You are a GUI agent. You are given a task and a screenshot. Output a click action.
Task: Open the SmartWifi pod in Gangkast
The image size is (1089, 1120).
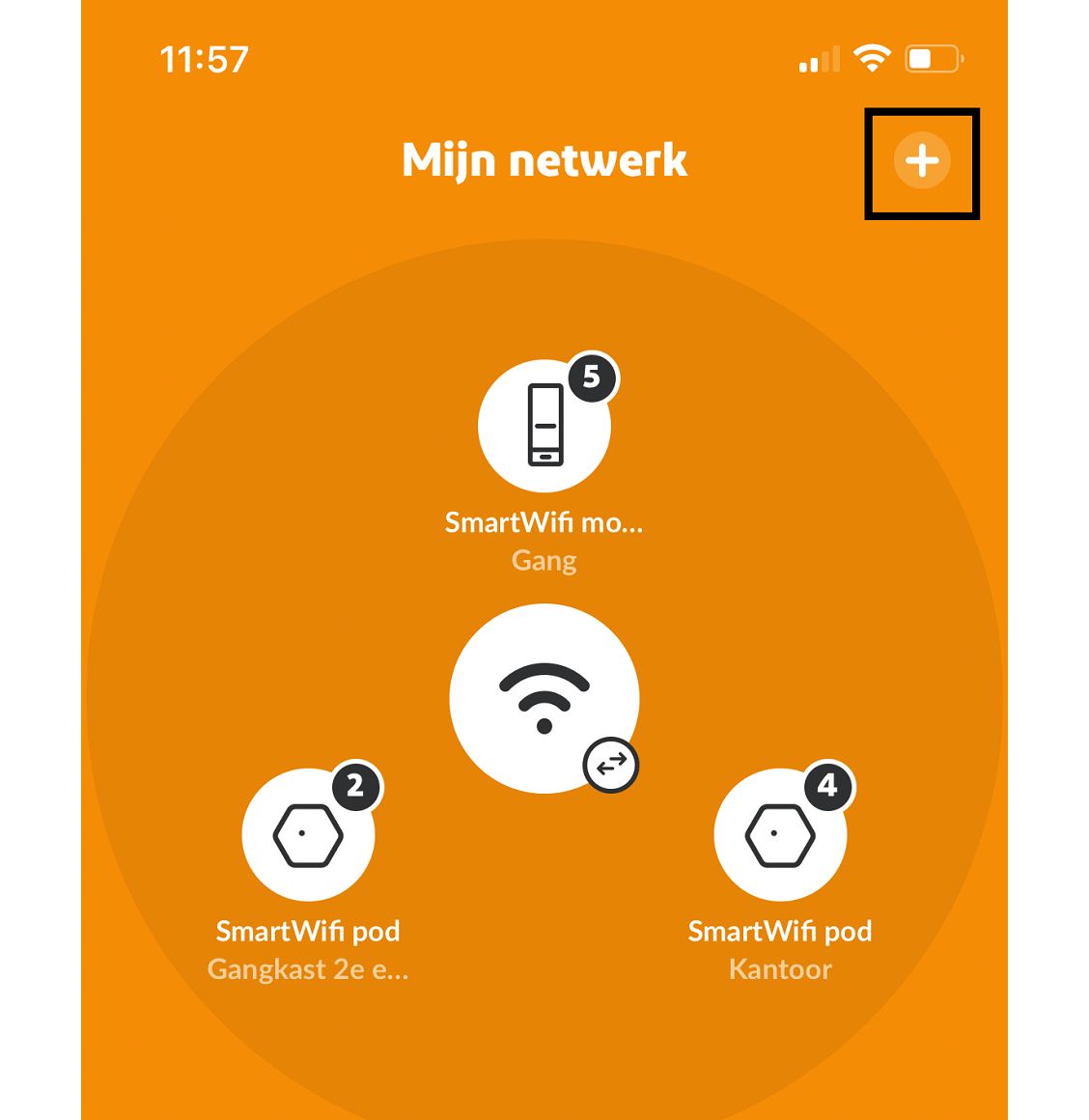click(308, 834)
